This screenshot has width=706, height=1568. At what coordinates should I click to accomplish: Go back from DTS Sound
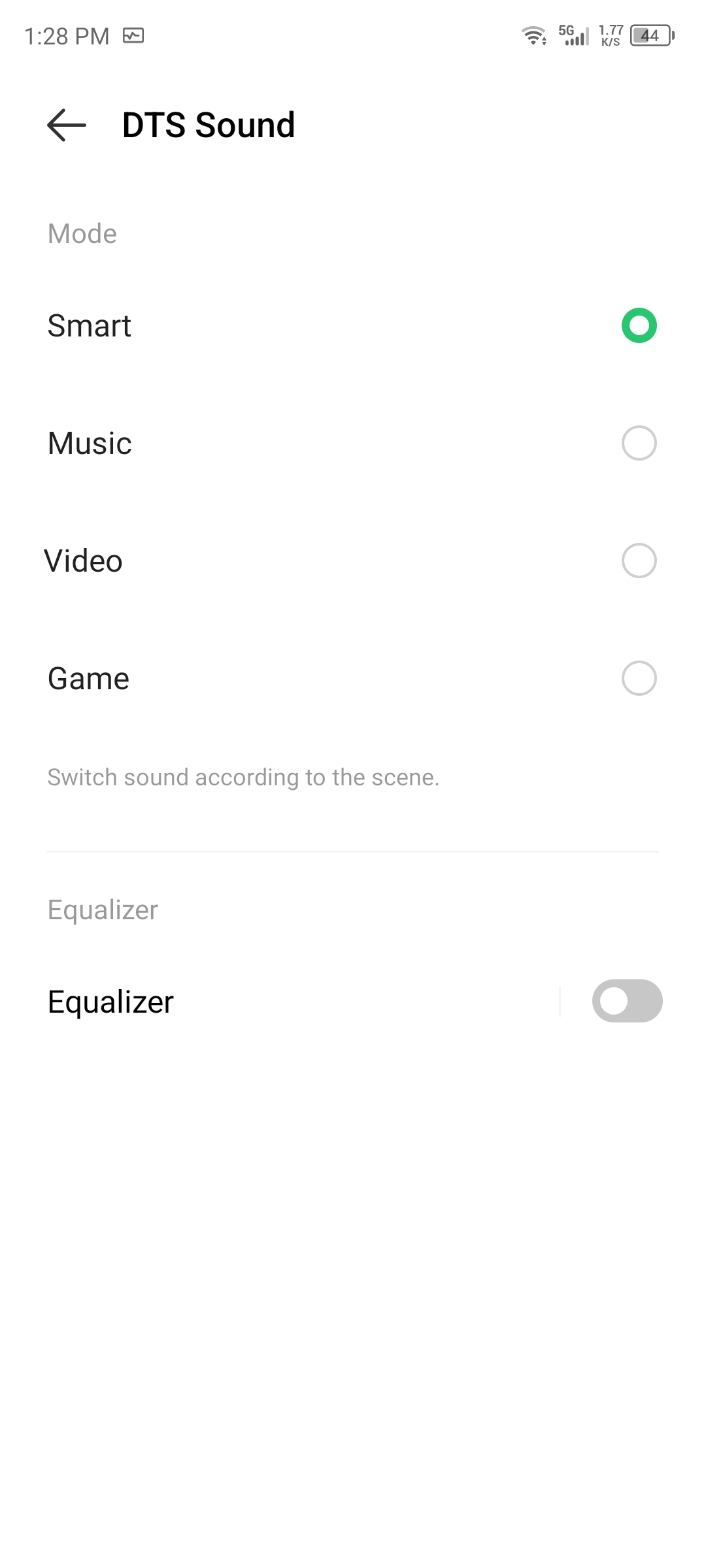pos(67,125)
